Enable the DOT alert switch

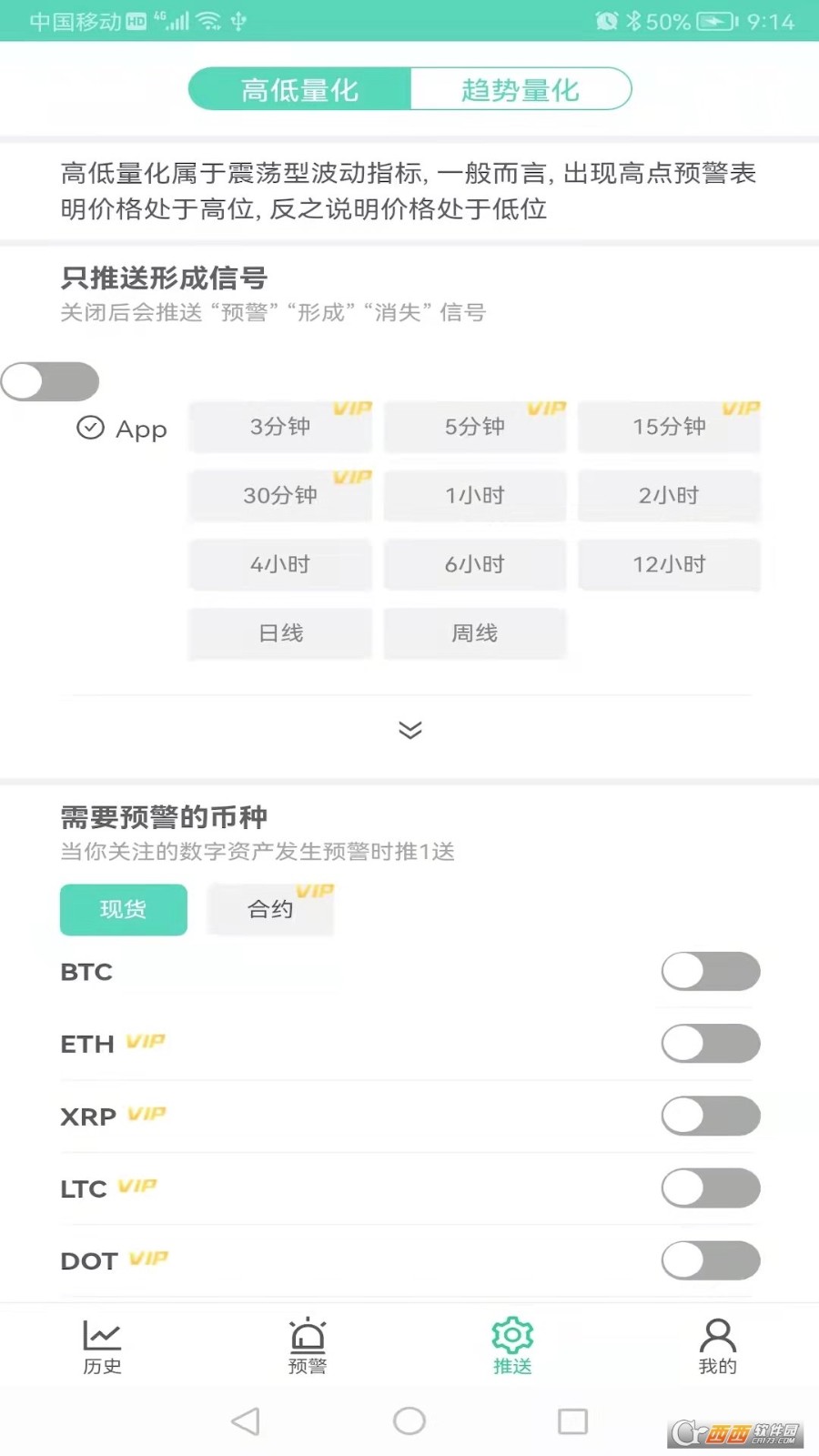(711, 1260)
